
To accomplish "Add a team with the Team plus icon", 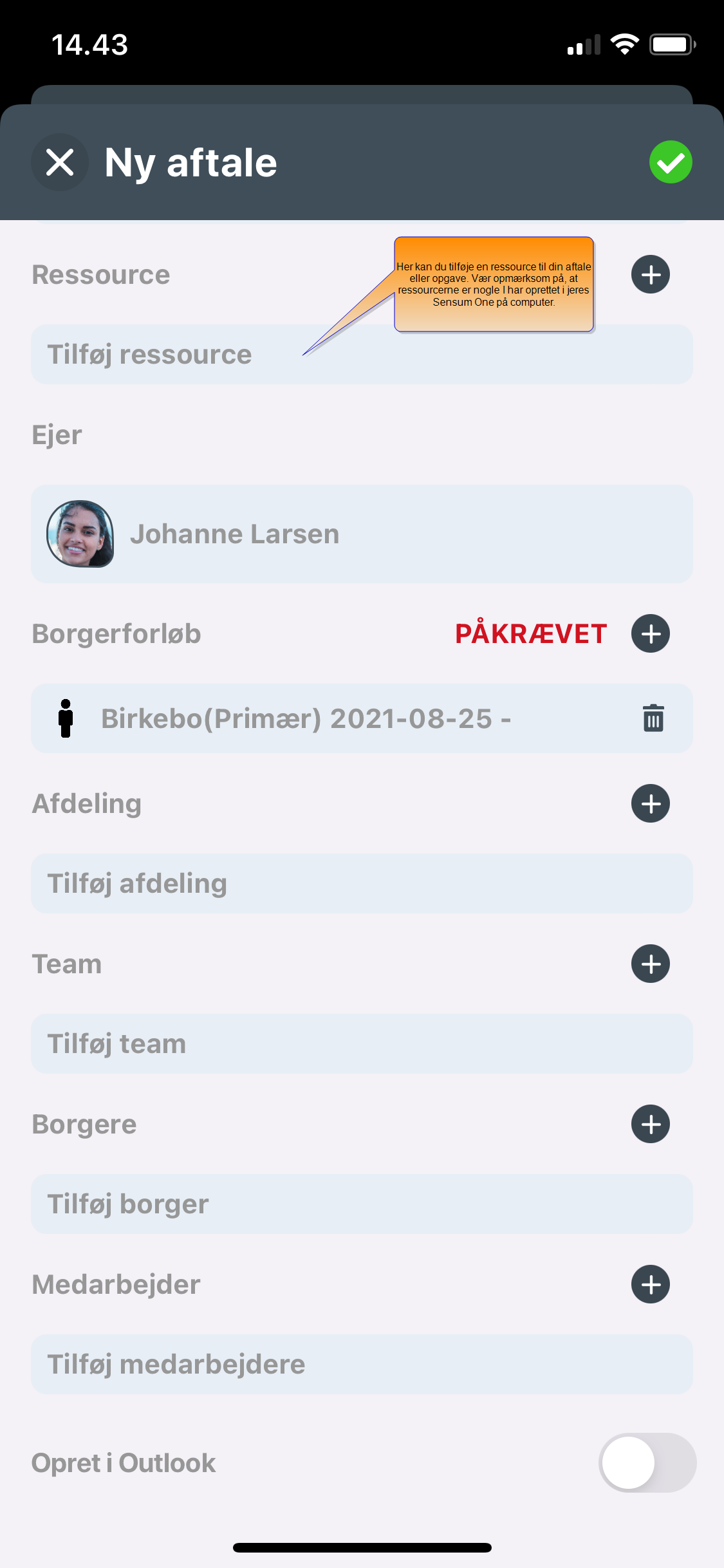I will pos(651,964).
